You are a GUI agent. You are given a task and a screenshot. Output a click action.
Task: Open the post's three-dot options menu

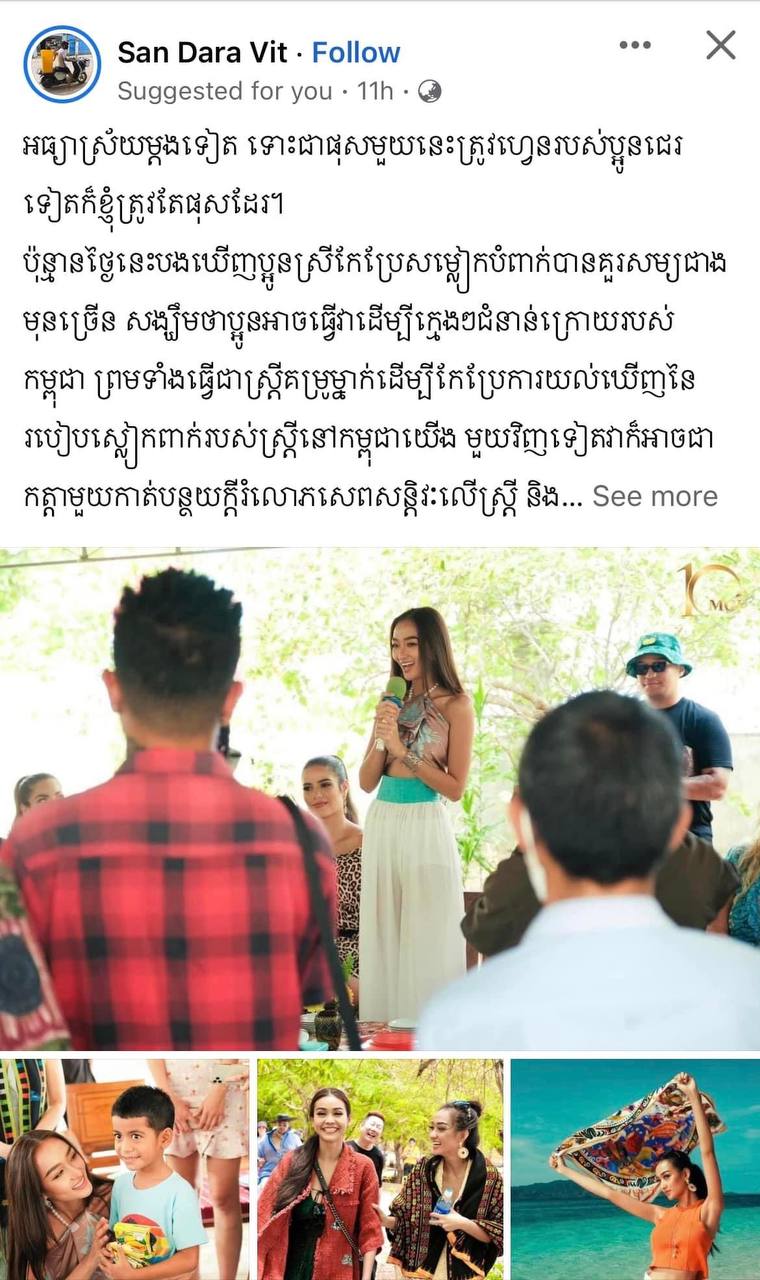tap(636, 45)
